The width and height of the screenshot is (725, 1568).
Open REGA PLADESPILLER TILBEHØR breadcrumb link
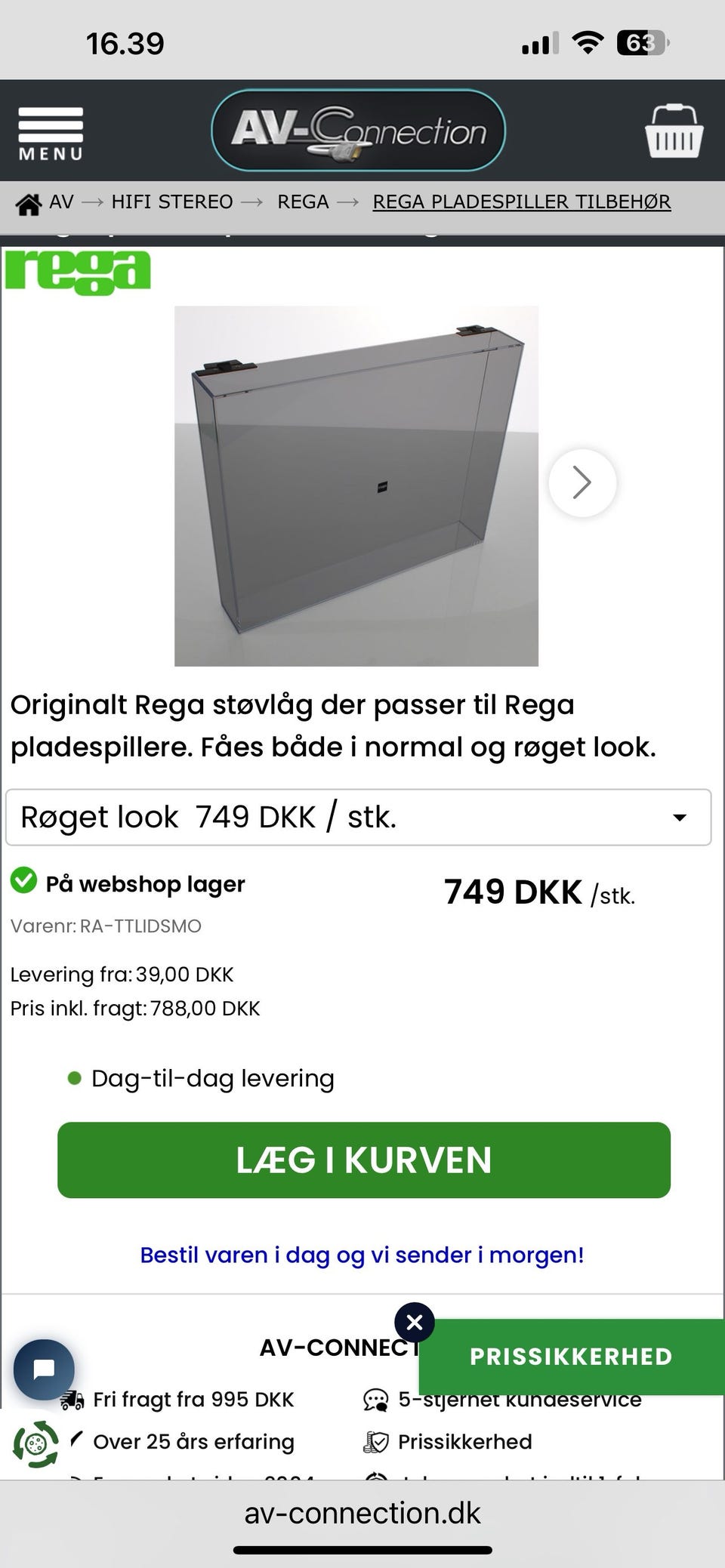(x=521, y=202)
